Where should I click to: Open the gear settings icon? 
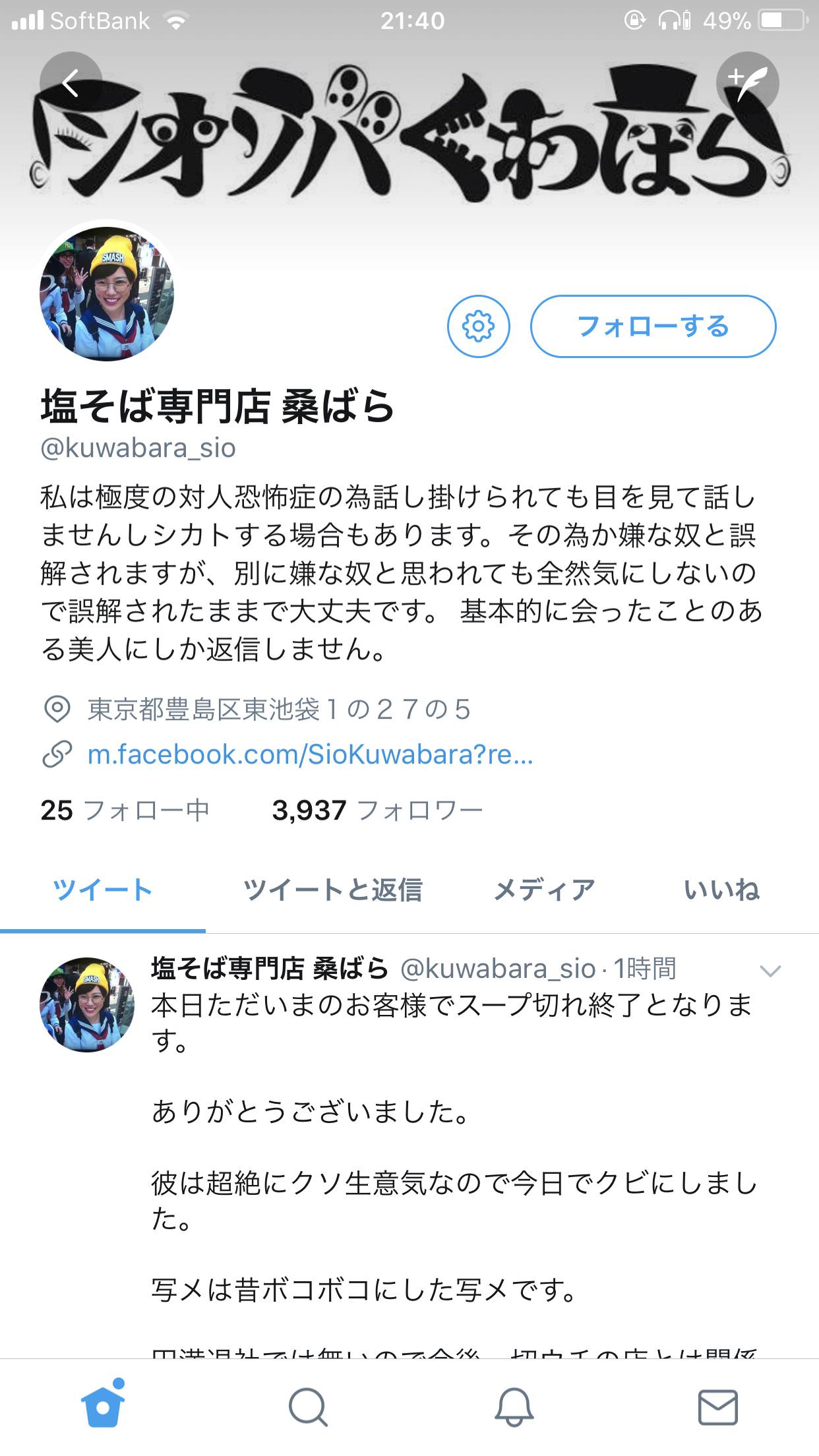point(479,326)
